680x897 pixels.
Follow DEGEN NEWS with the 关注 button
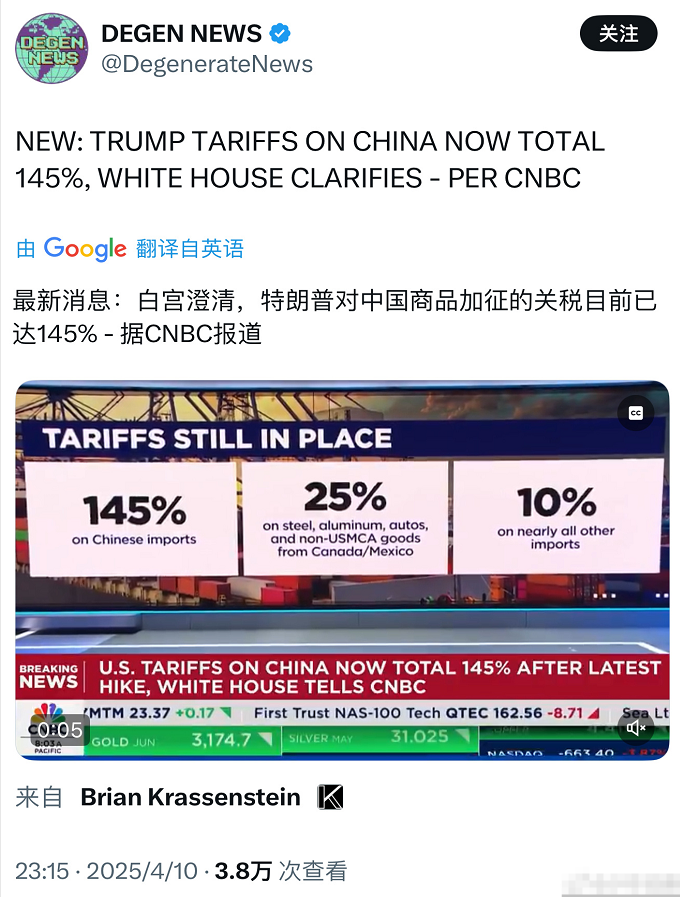click(618, 34)
